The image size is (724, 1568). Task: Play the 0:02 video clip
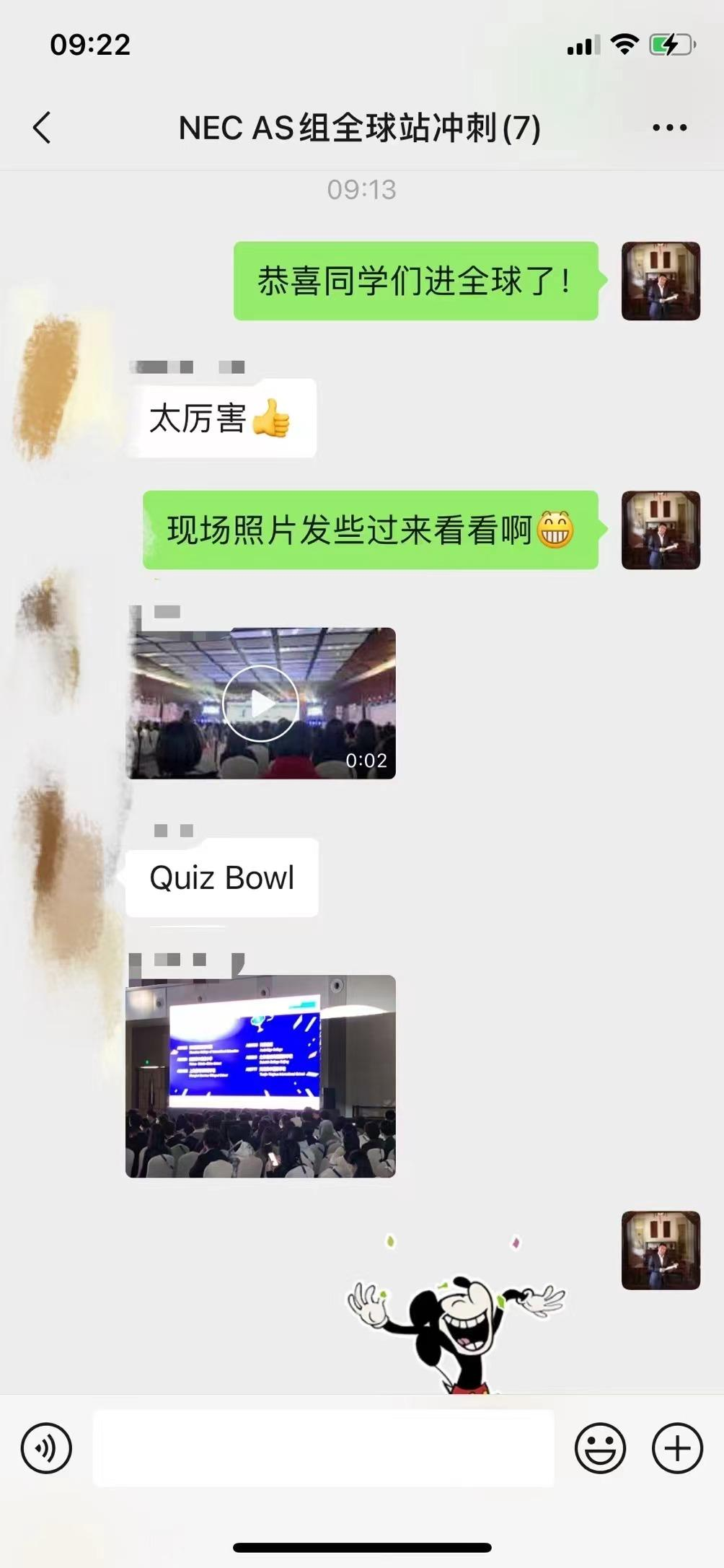click(x=260, y=704)
